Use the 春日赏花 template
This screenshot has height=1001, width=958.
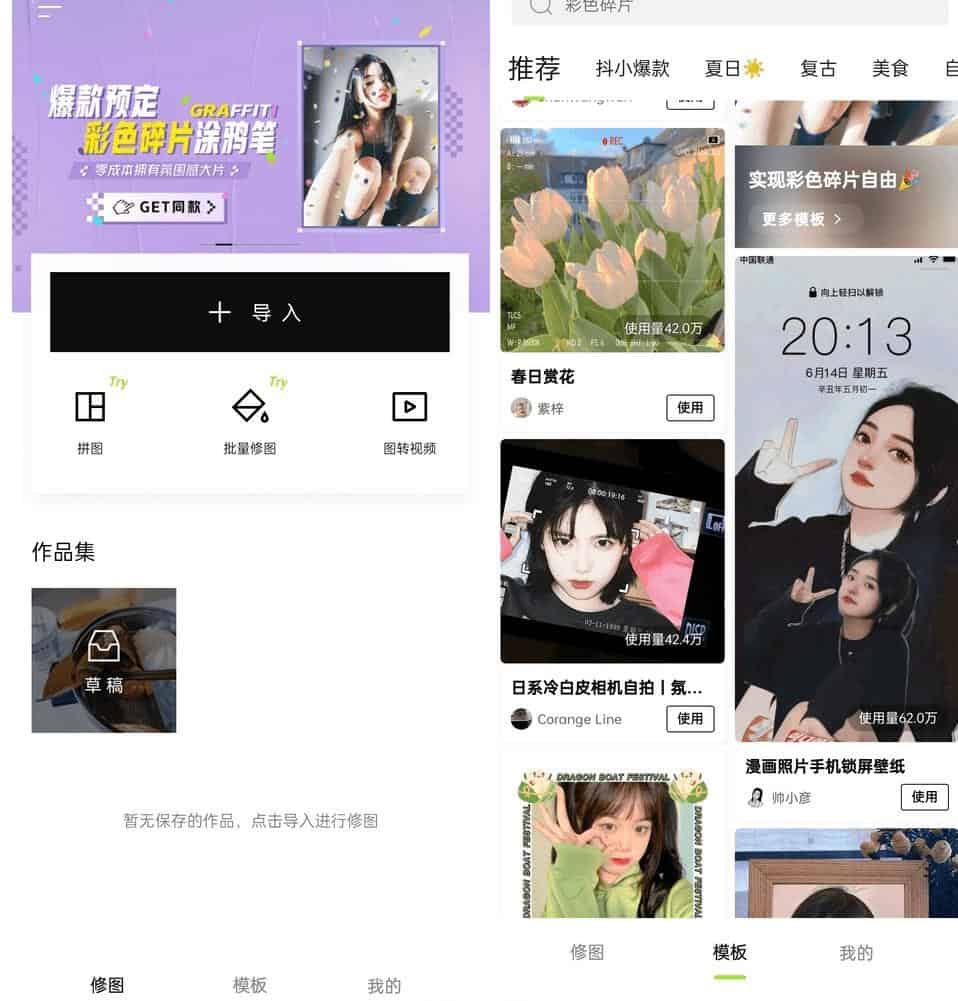[x=690, y=408]
